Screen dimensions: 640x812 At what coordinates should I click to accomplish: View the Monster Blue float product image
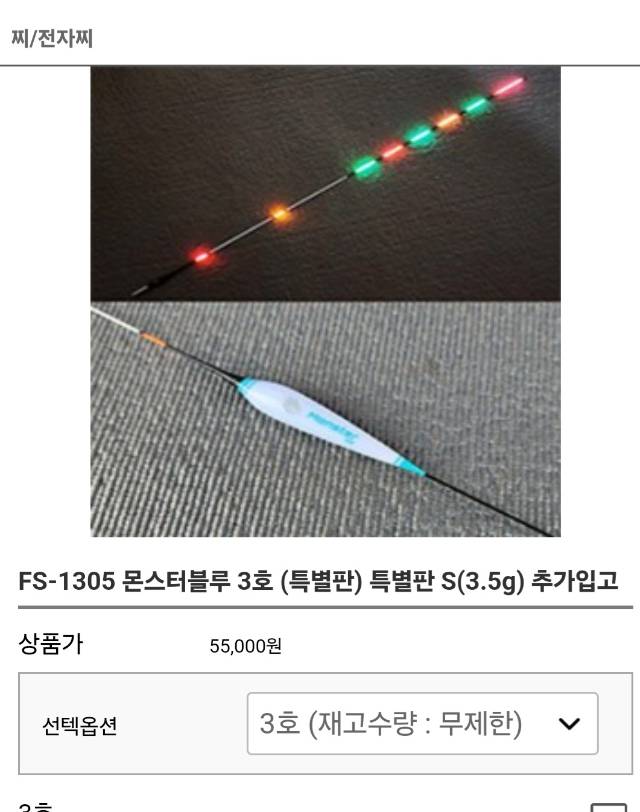[325, 302]
